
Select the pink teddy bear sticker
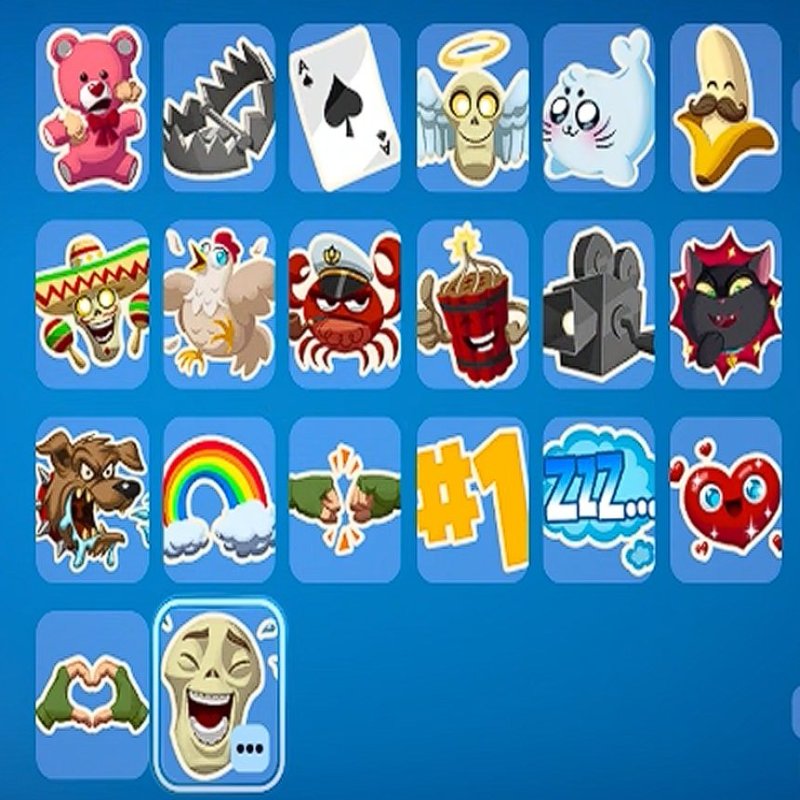[x=92, y=107]
